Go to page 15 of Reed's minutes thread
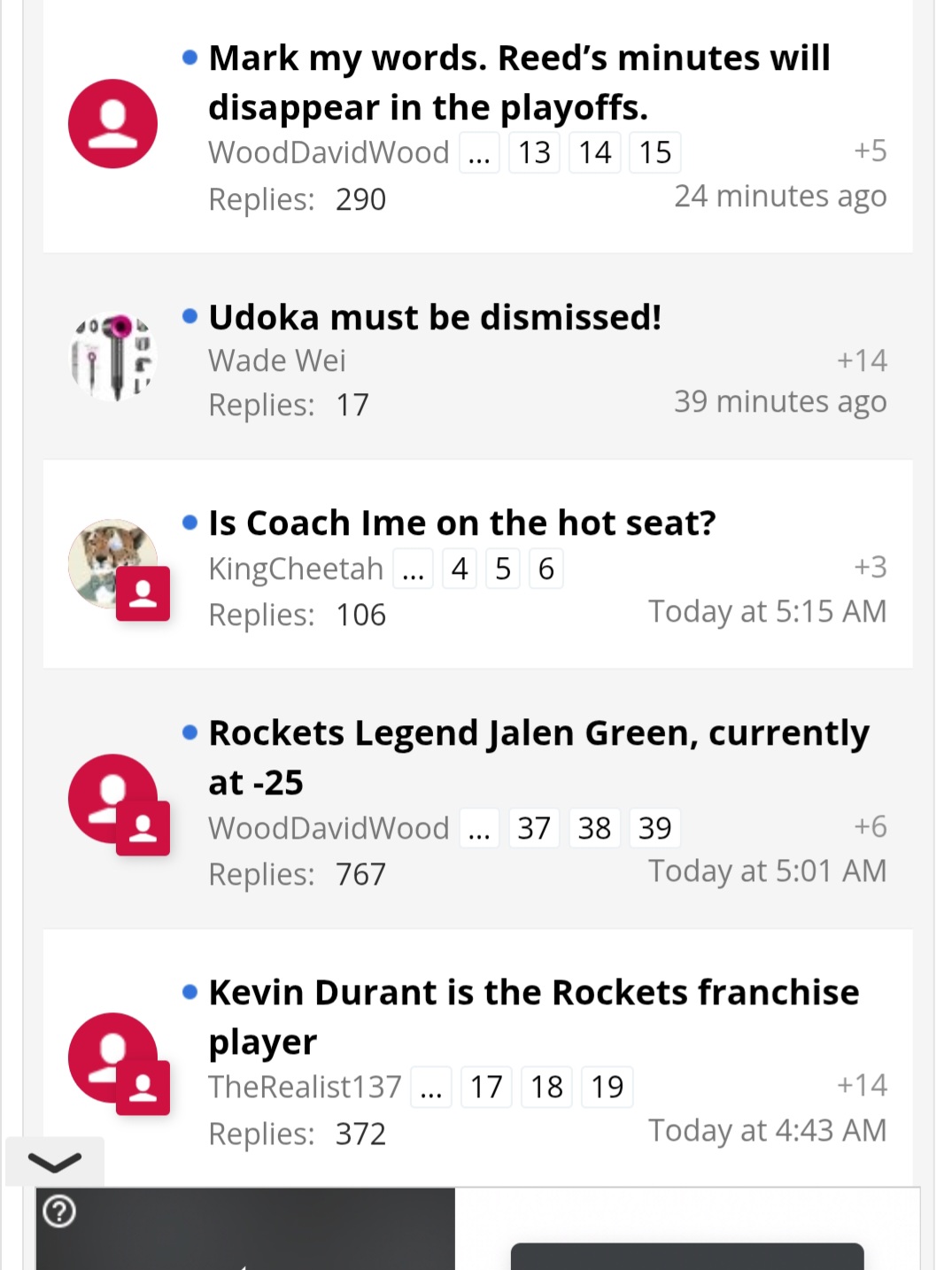The image size is (952, 1270). point(655,152)
